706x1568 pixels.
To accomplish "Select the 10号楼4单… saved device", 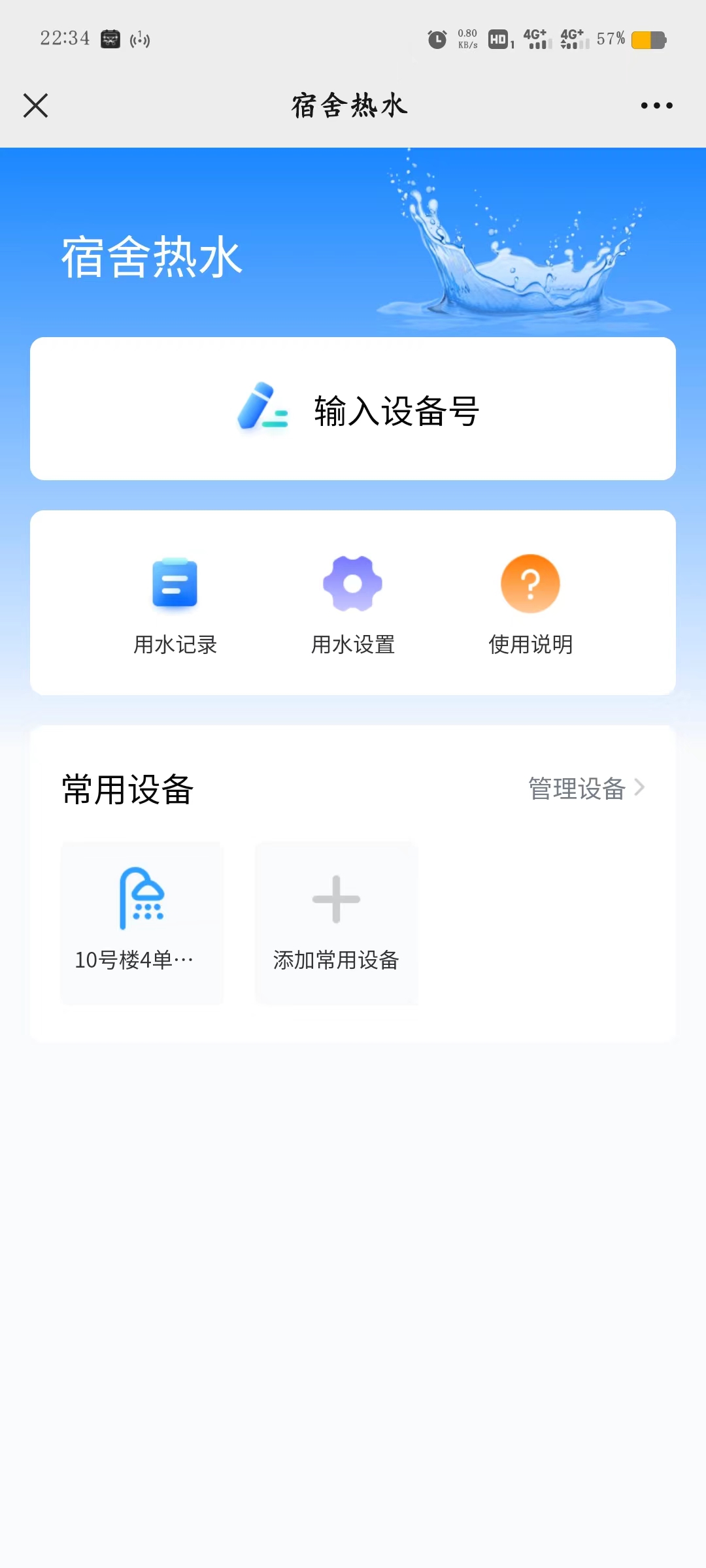I will coord(142,923).
